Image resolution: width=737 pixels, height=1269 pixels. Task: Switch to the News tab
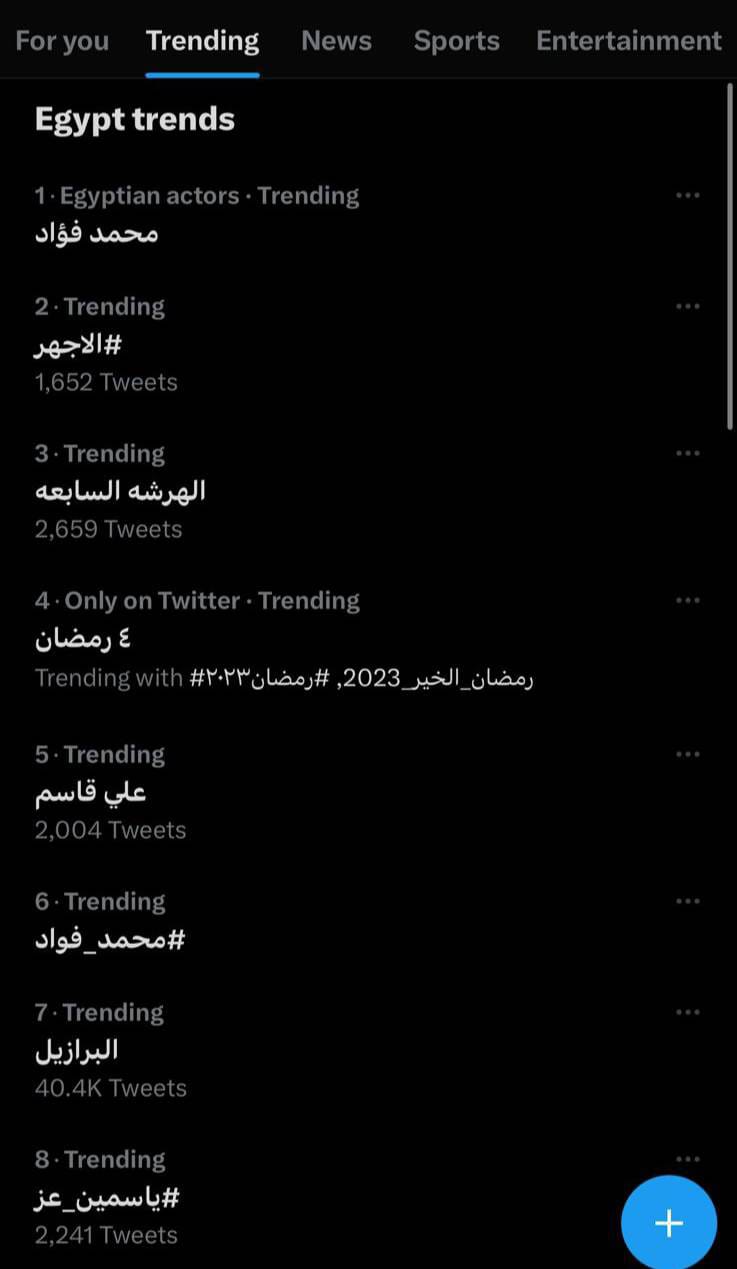(336, 41)
